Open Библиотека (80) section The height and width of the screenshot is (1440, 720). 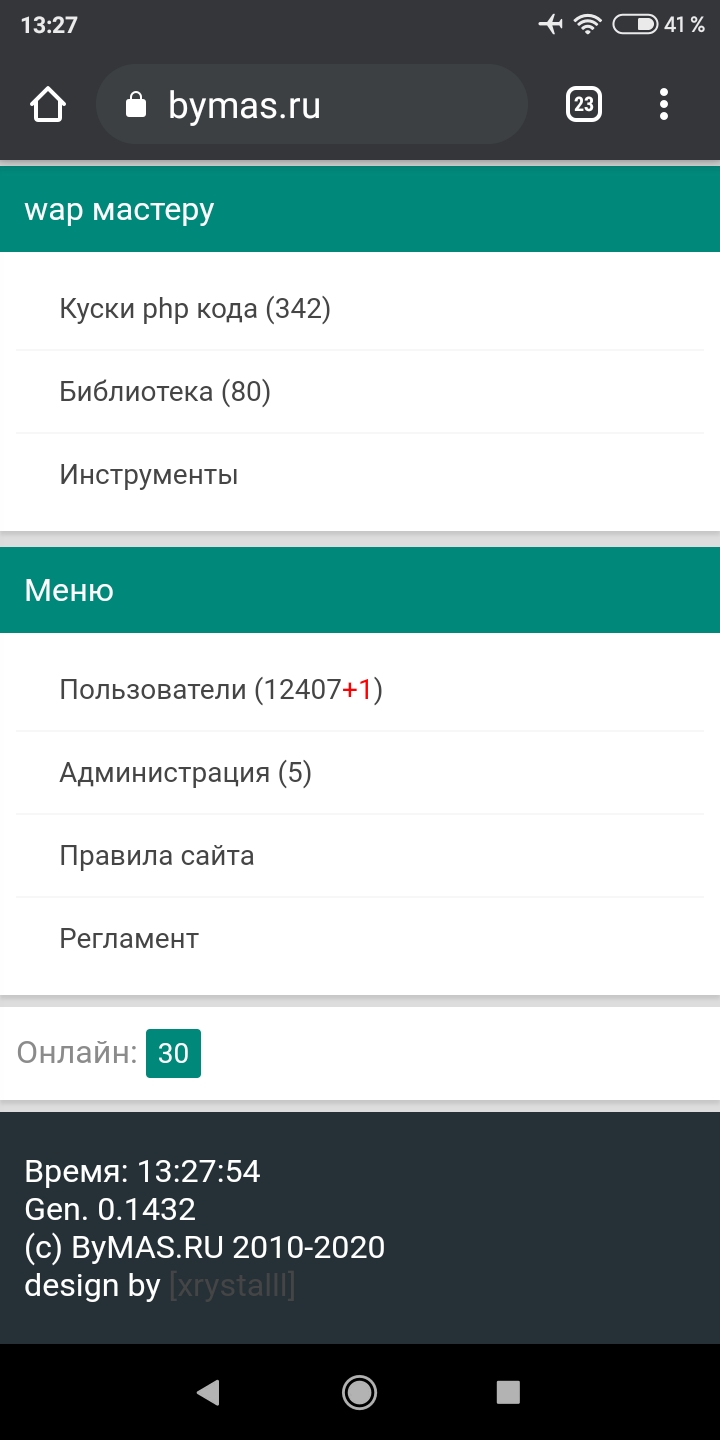pyautogui.click(x=165, y=392)
